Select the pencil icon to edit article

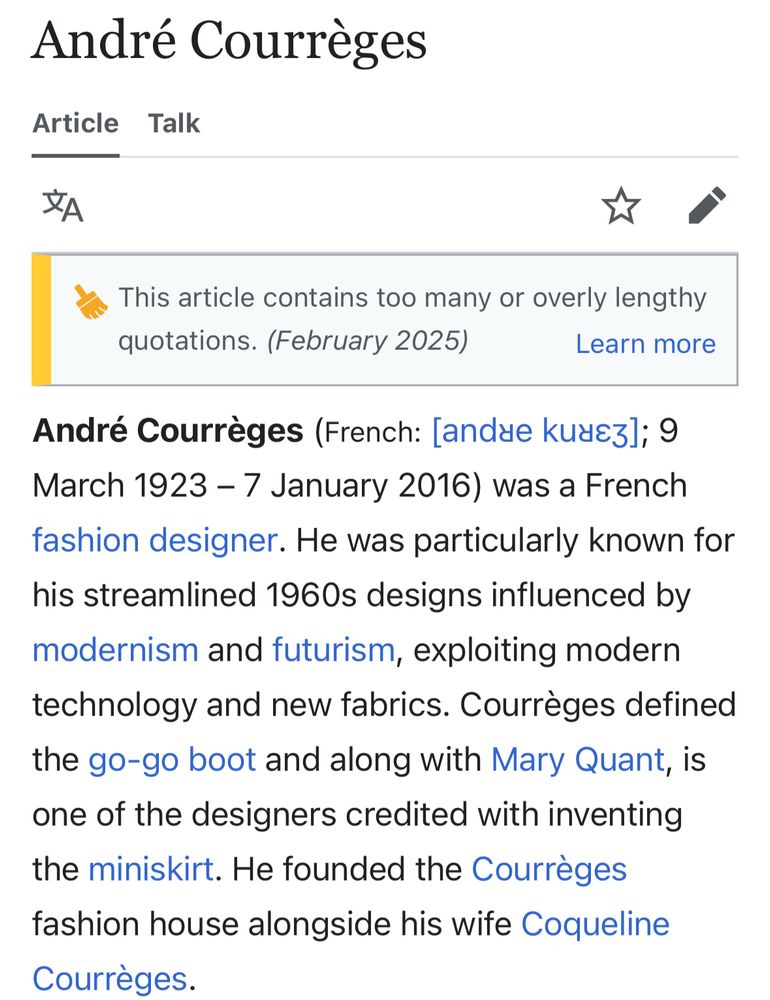click(x=706, y=204)
